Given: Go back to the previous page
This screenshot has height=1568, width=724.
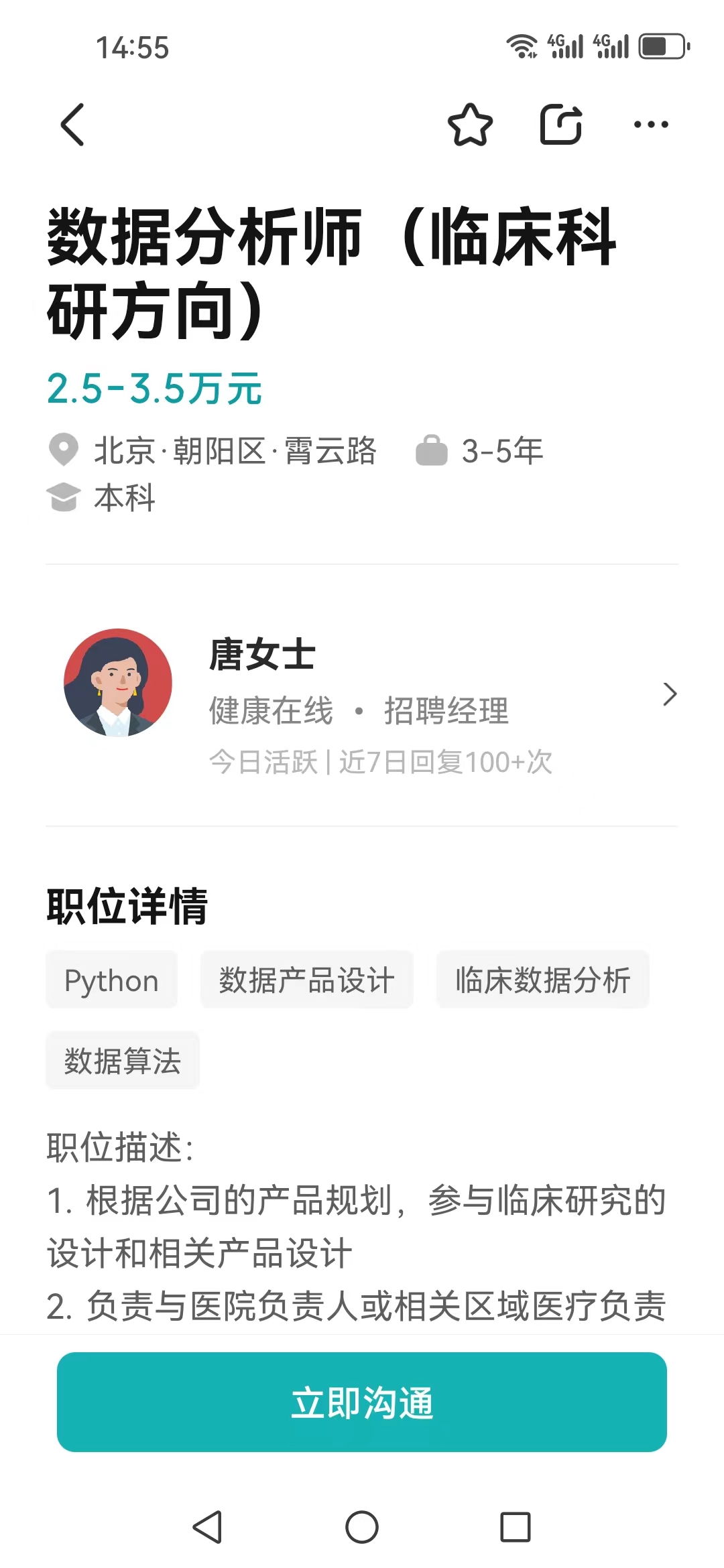Looking at the screenshot, I should tap(72, 125).
